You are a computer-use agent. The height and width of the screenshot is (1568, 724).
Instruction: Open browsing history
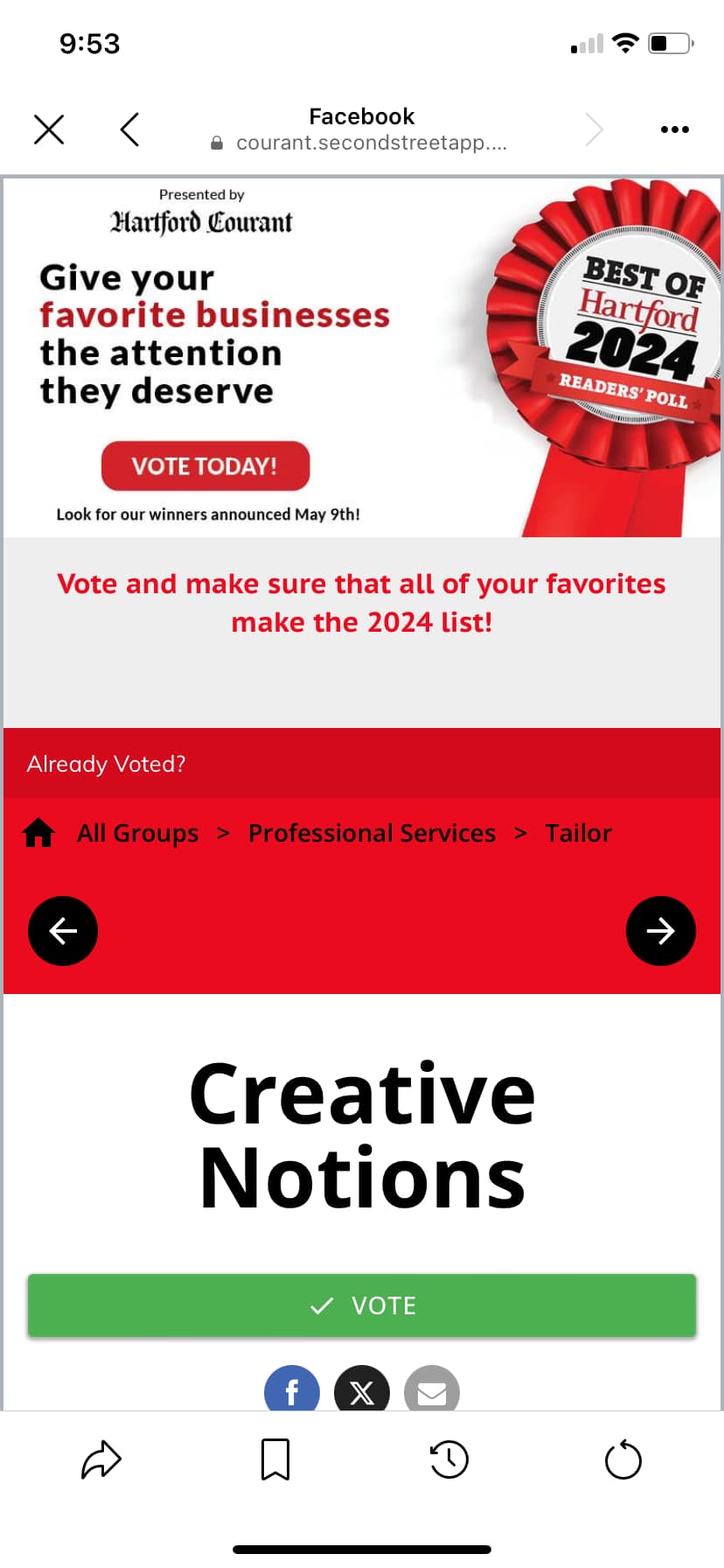(449, 1459)
